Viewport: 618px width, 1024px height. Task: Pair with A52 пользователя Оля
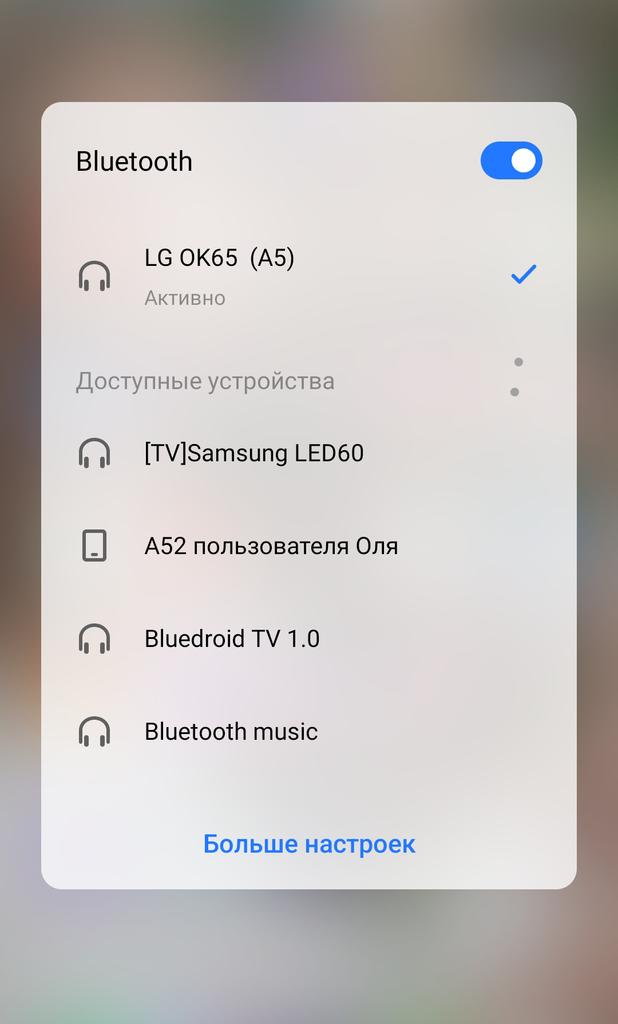[270, 546]
